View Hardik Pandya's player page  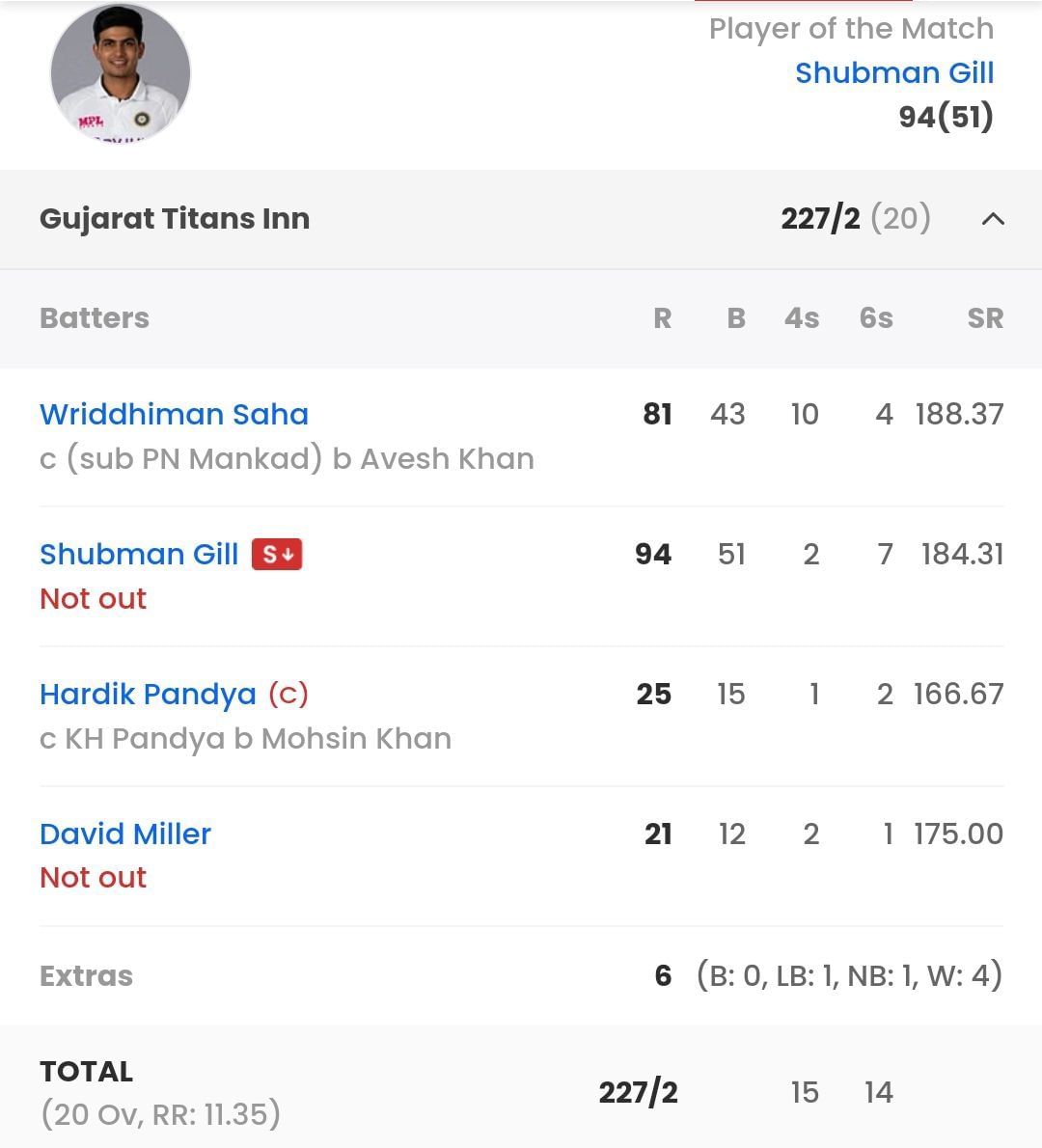click(147, 694)
